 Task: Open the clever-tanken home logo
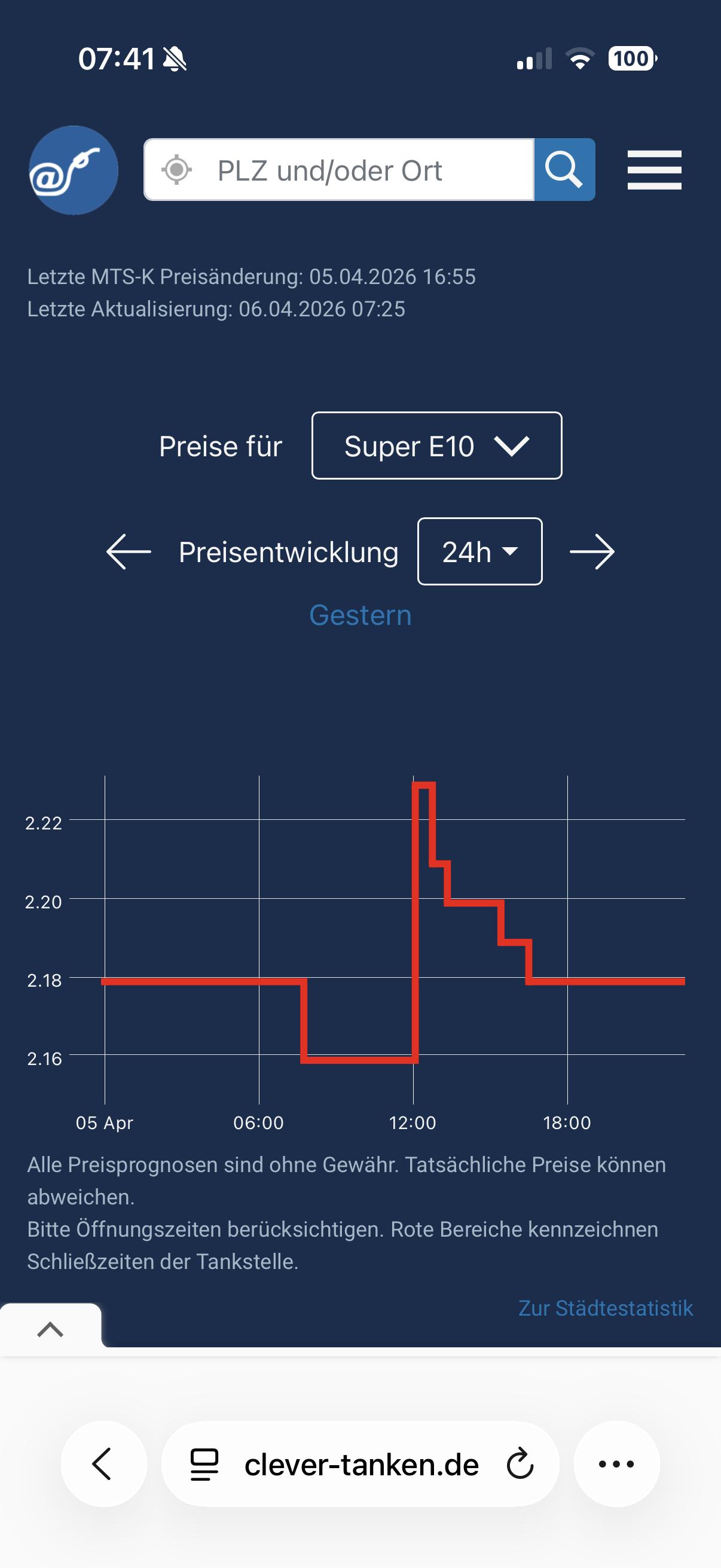(x=74, y=170)
